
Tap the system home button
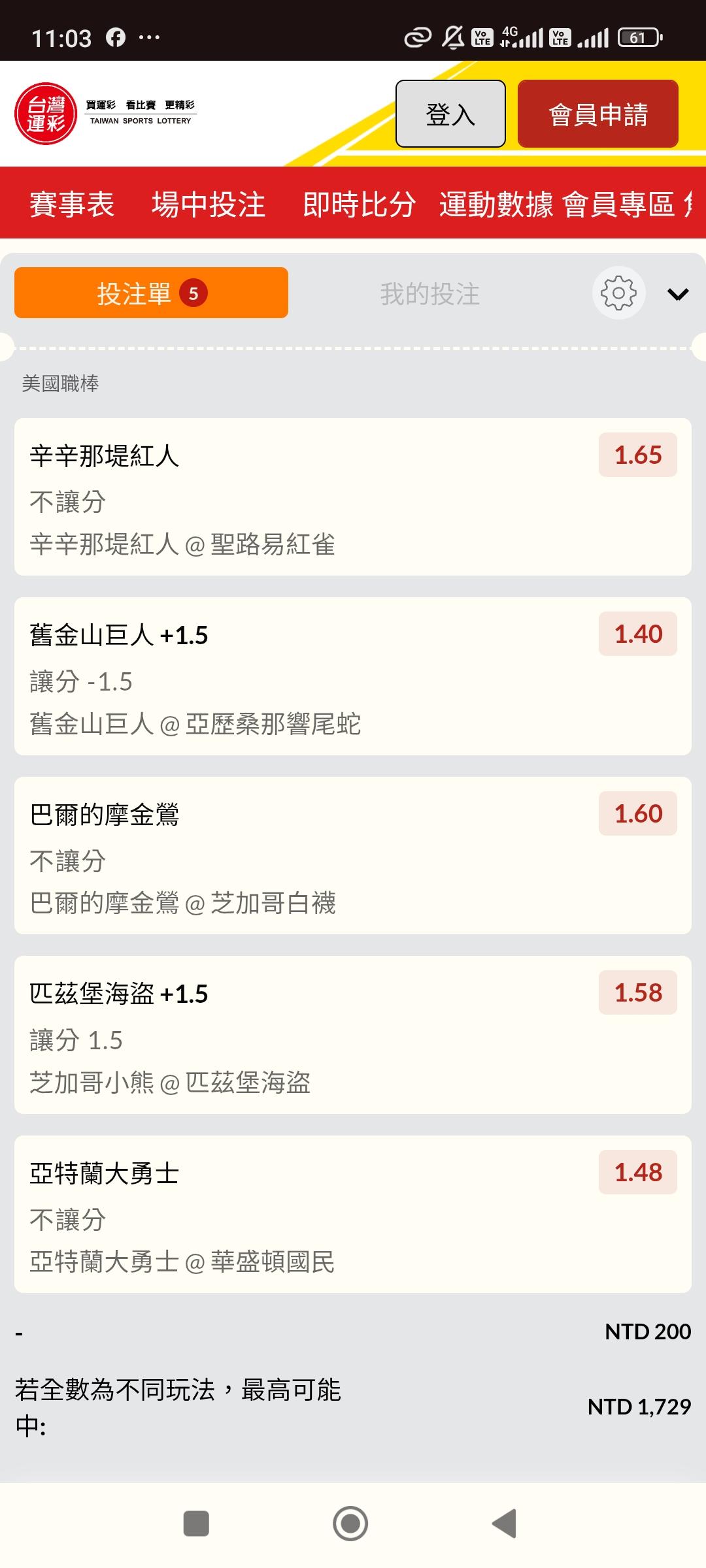tap(350, 1524)
